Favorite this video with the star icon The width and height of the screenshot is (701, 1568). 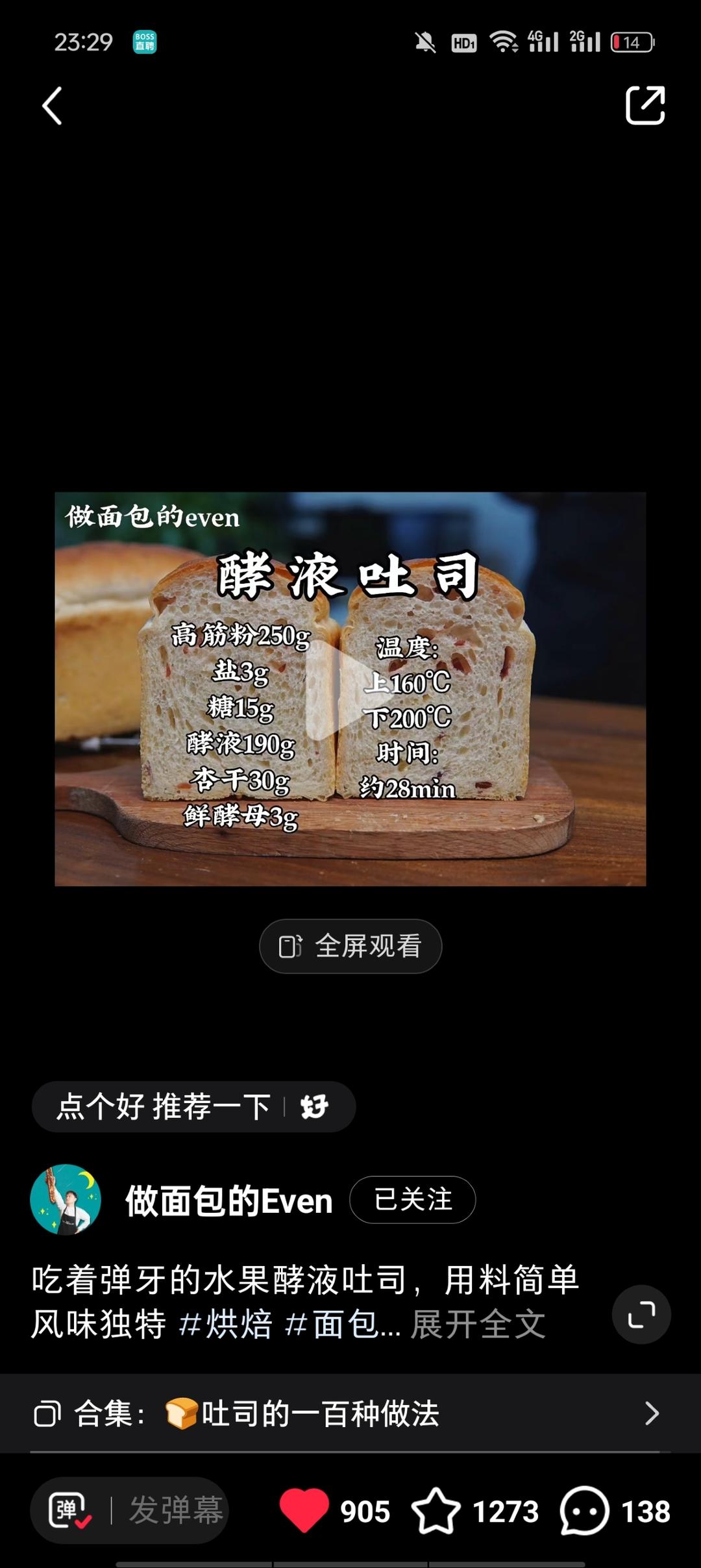point(436,1510)
